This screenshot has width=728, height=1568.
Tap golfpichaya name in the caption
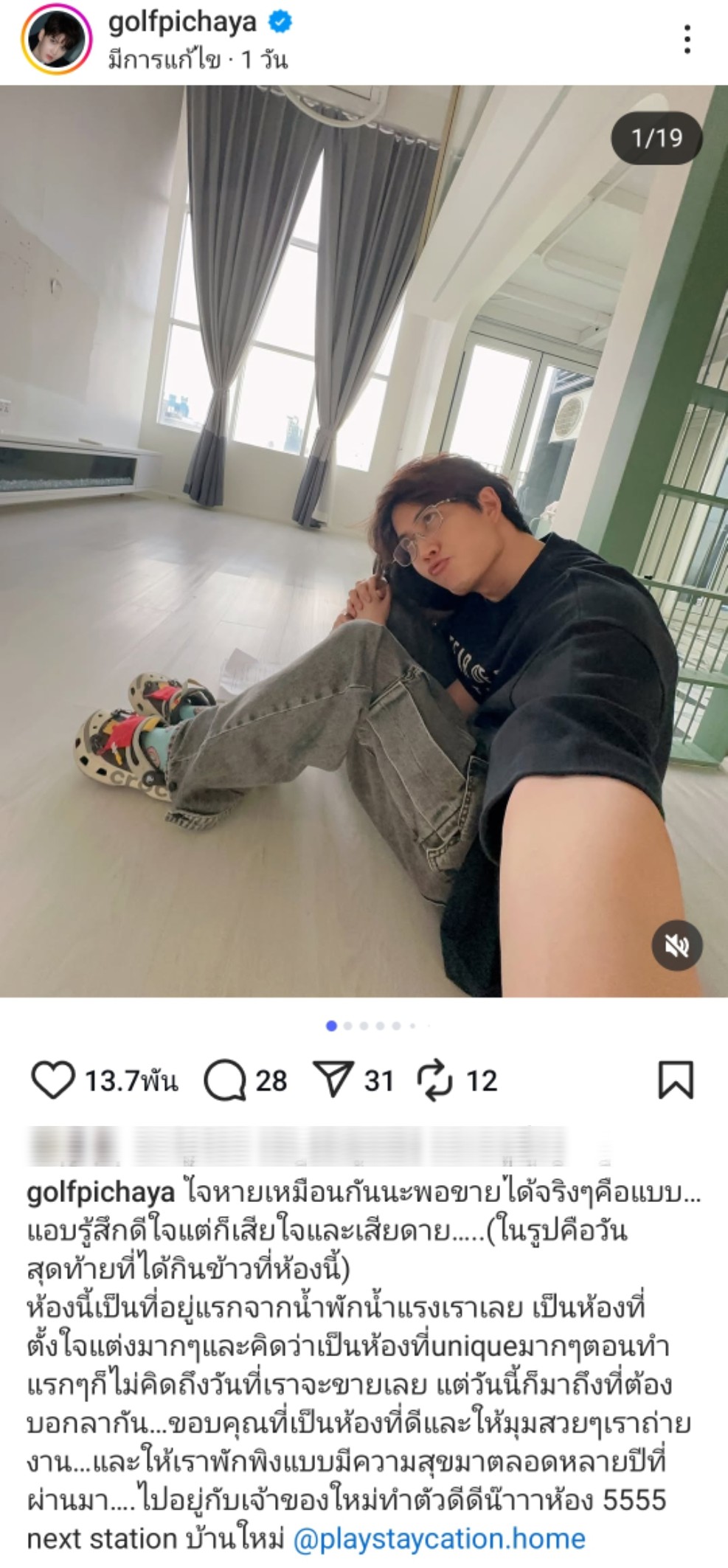click(x=100, y=1193)
